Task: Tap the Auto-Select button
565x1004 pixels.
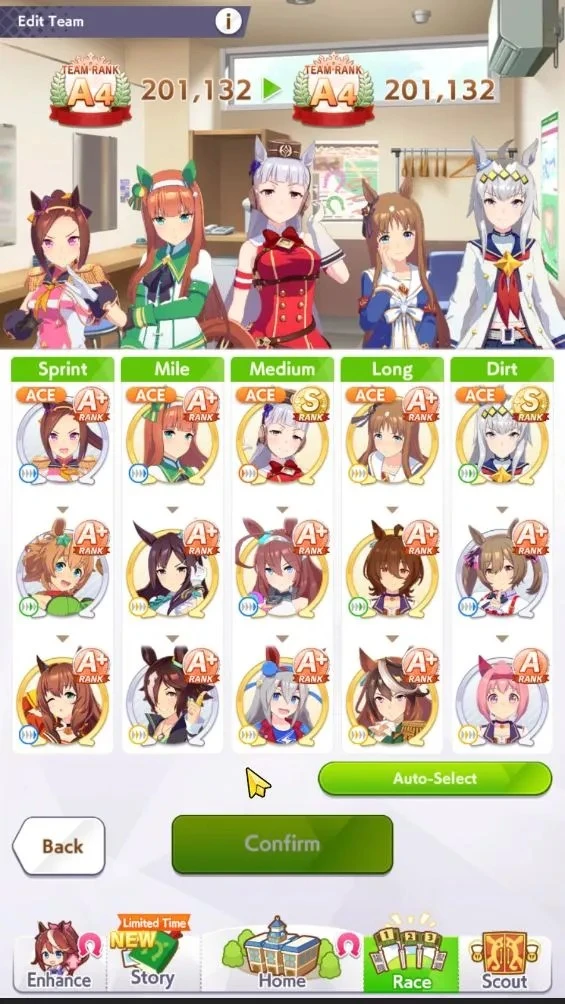Action: click(435, 779)
